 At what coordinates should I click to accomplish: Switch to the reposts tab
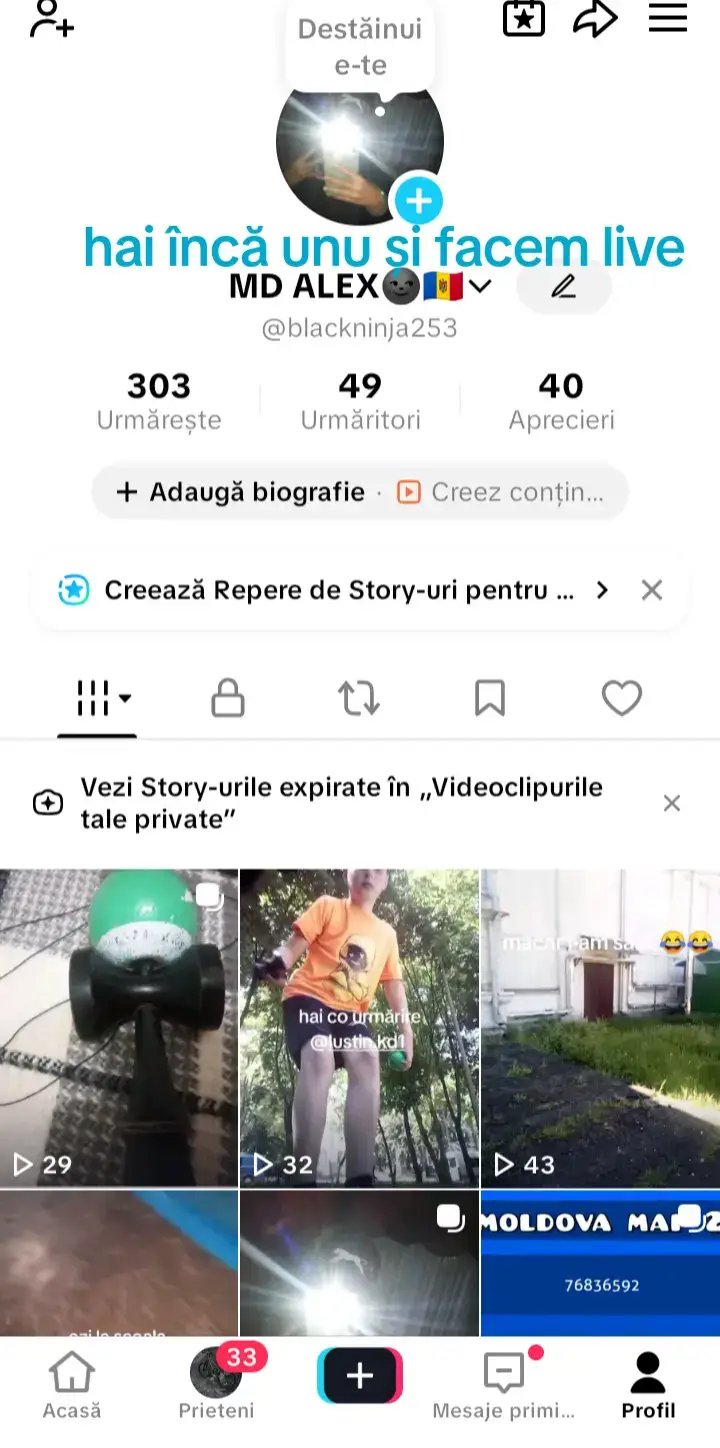(x=359, y=698)
